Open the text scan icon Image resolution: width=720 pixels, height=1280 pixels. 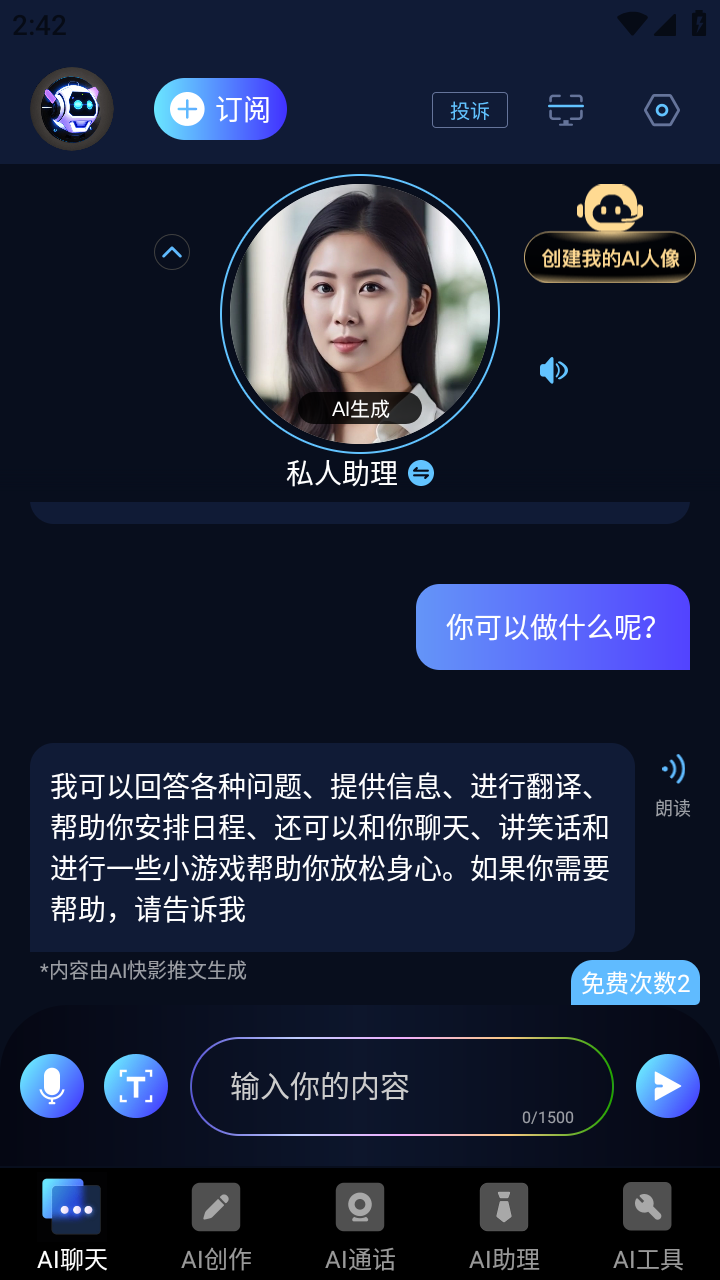(136, 1086)
